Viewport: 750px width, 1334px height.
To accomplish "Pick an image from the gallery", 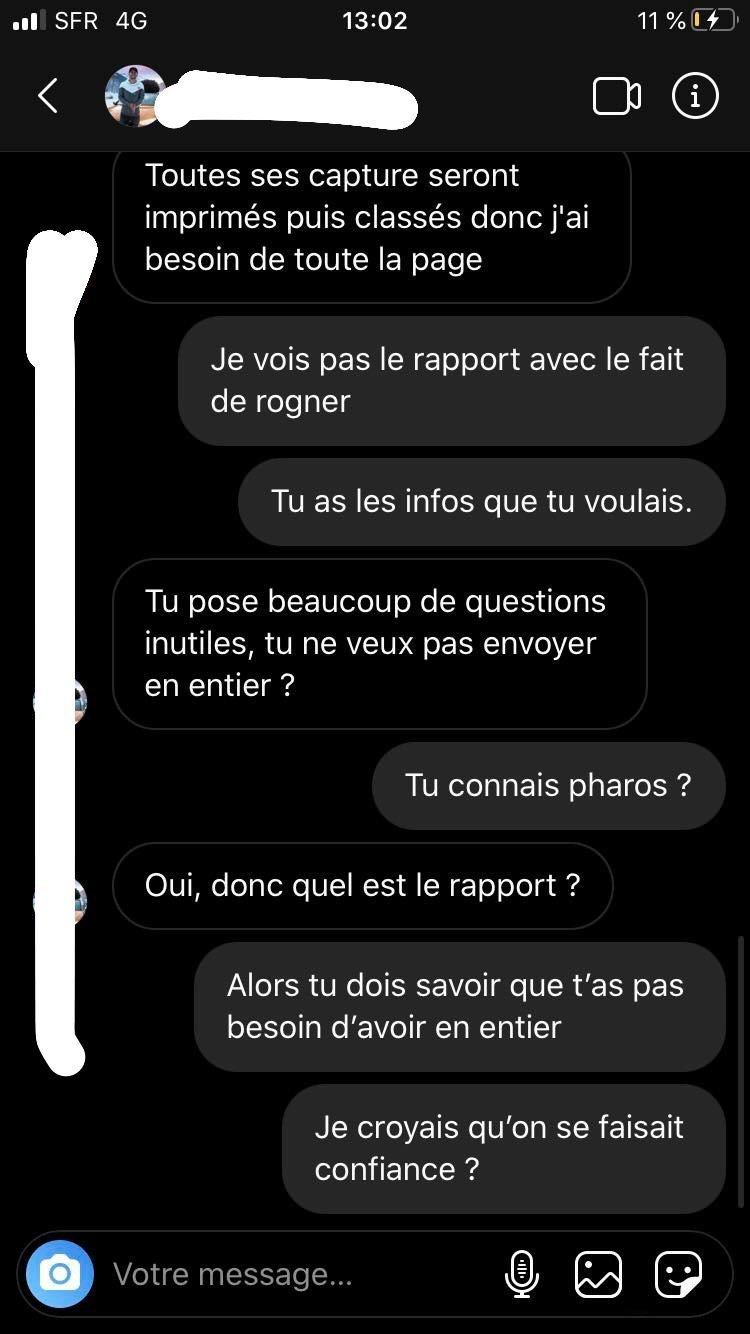I will (x=598, y=1274).
